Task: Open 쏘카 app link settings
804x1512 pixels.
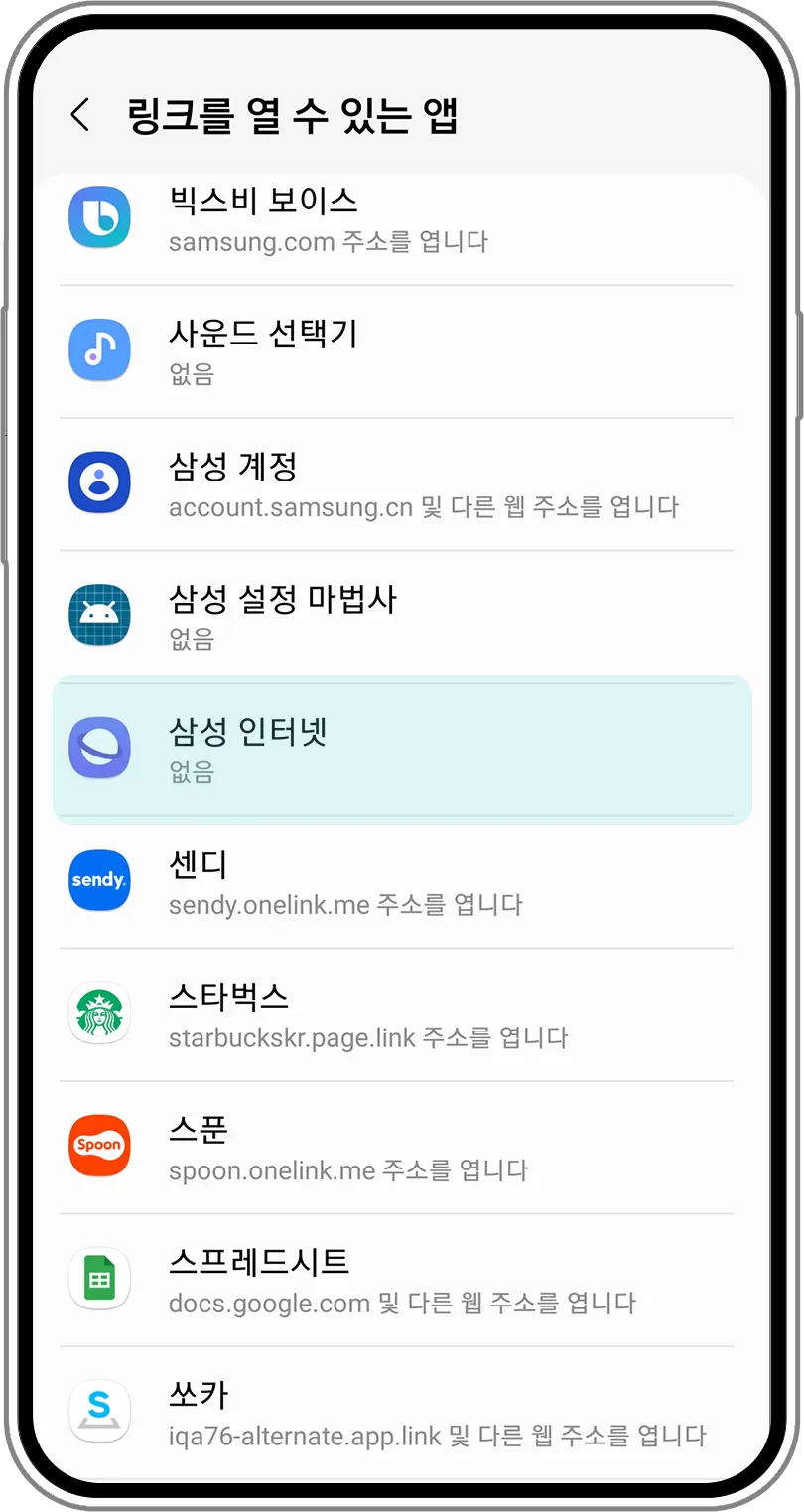Action: 397,1412
